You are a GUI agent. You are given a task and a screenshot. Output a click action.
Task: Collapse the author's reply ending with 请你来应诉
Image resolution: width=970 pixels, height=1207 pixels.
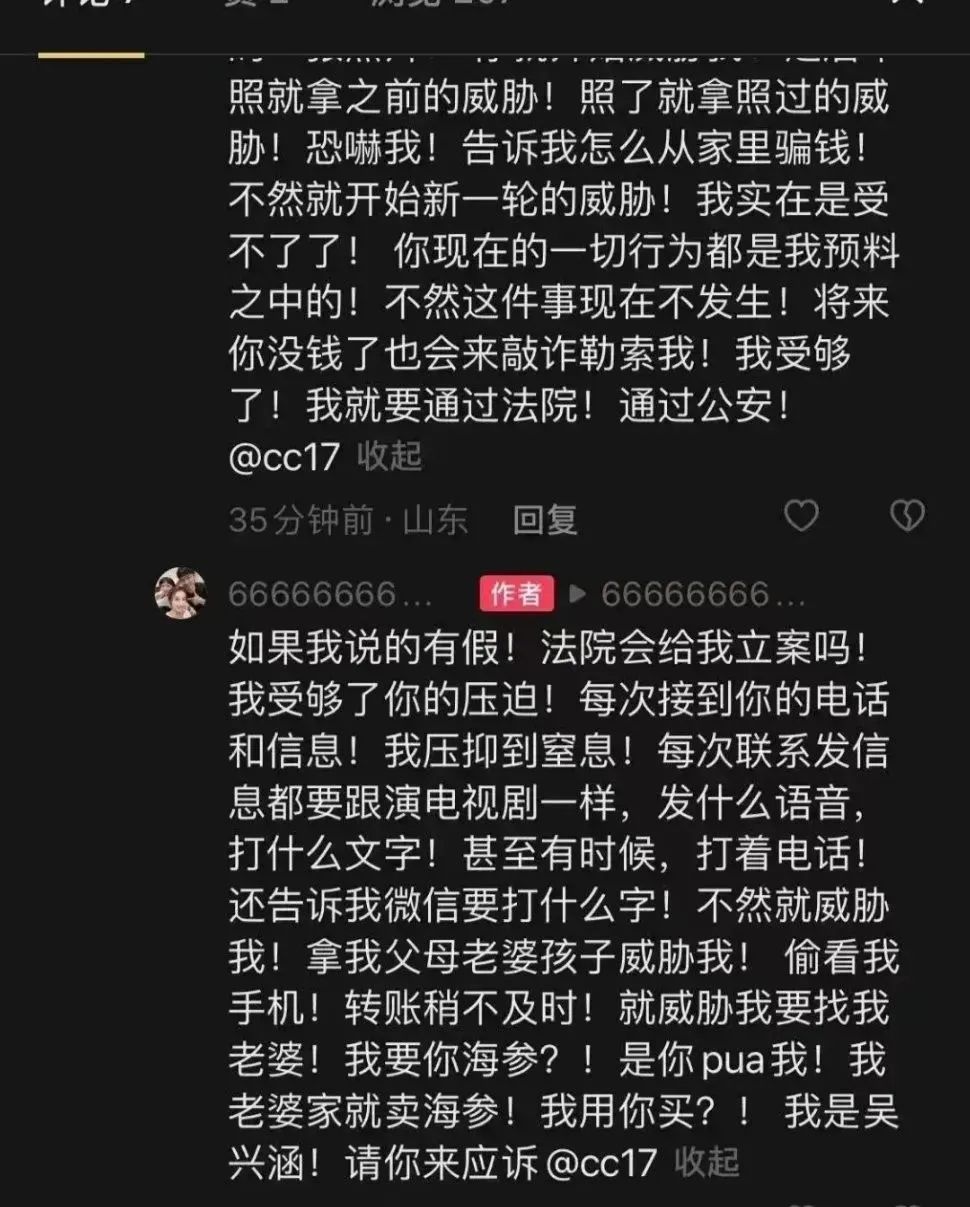706,1161
